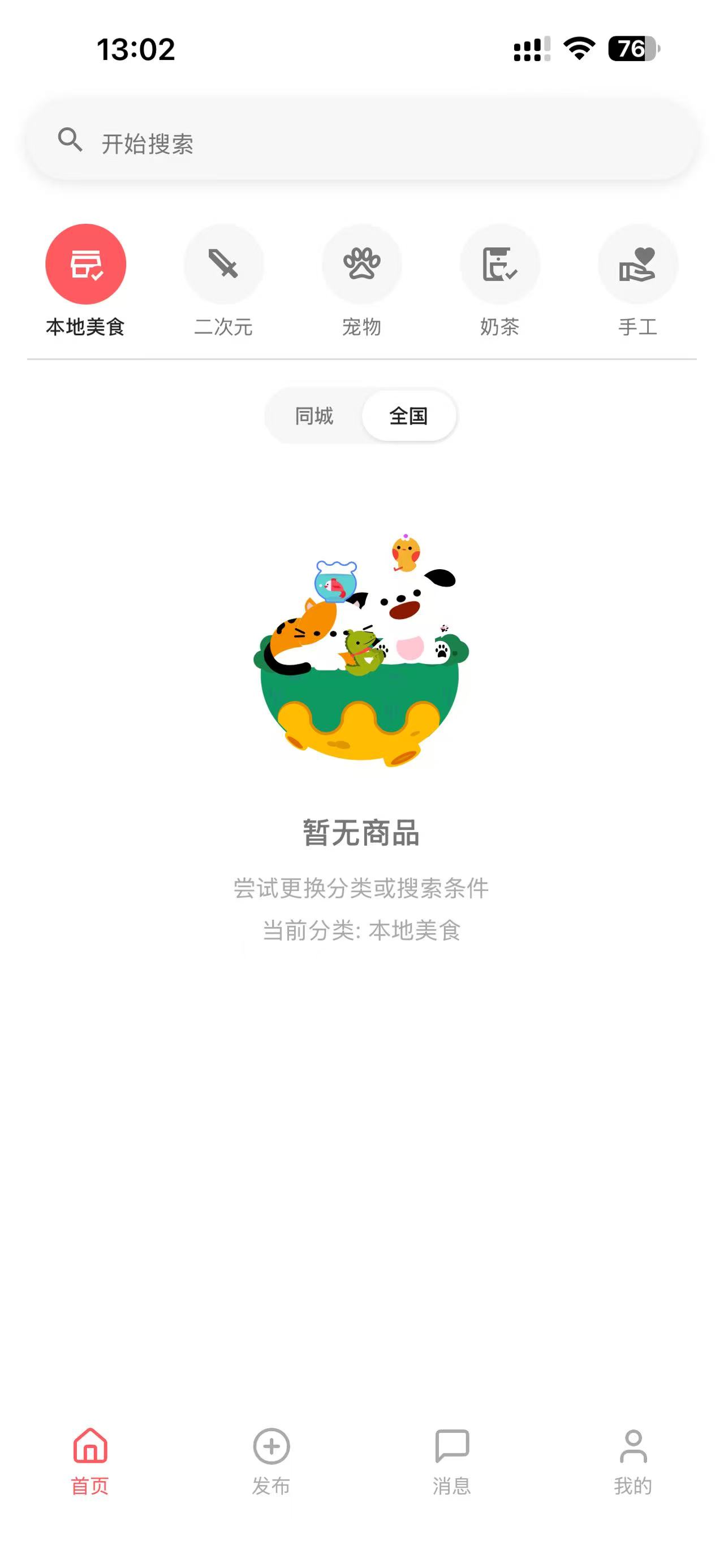The width and height of the screenshot is (724, 1568).
Task: Click the red 本地美食 category icon
Action: 85,264
